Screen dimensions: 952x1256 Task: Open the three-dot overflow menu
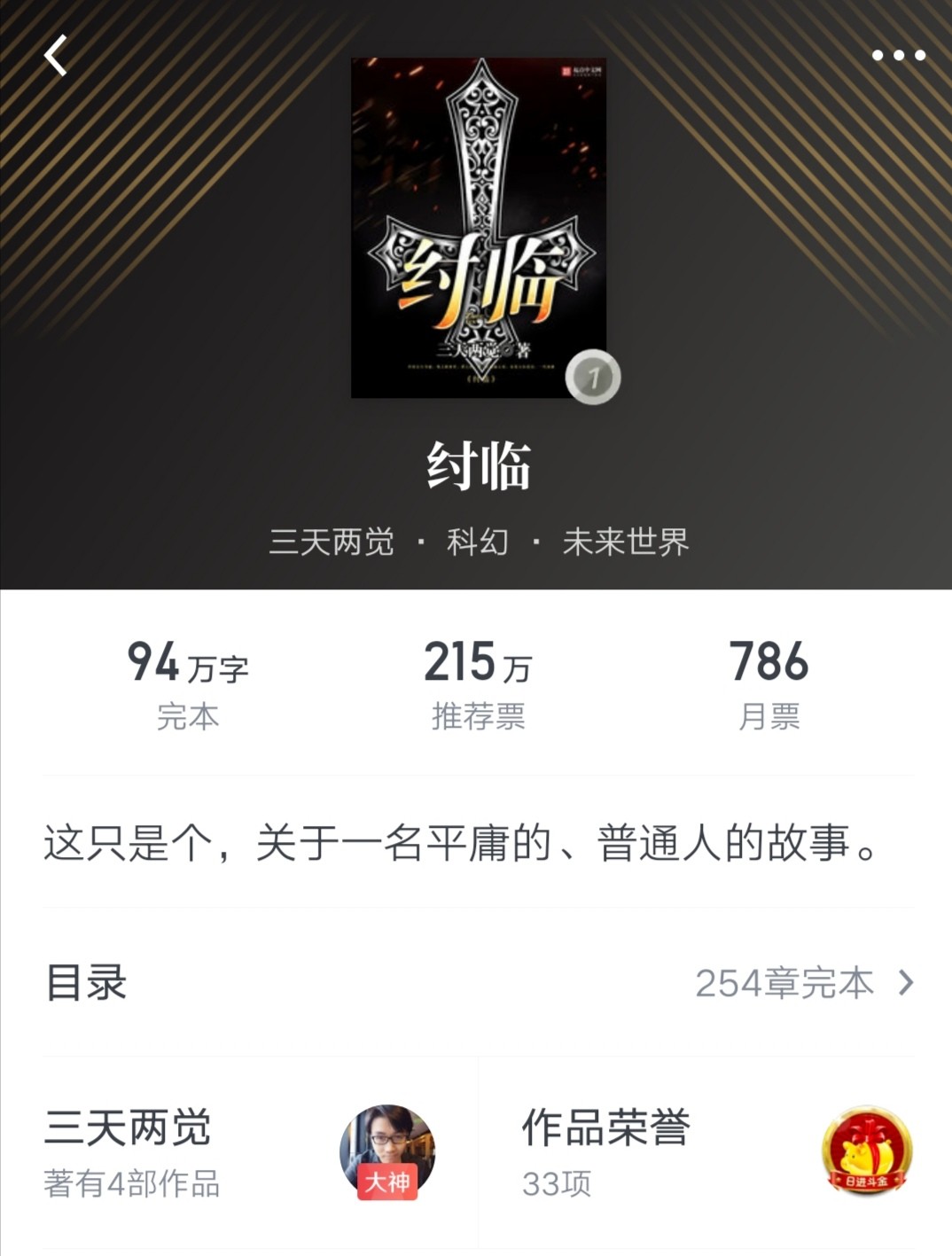(x=898, y=56)
